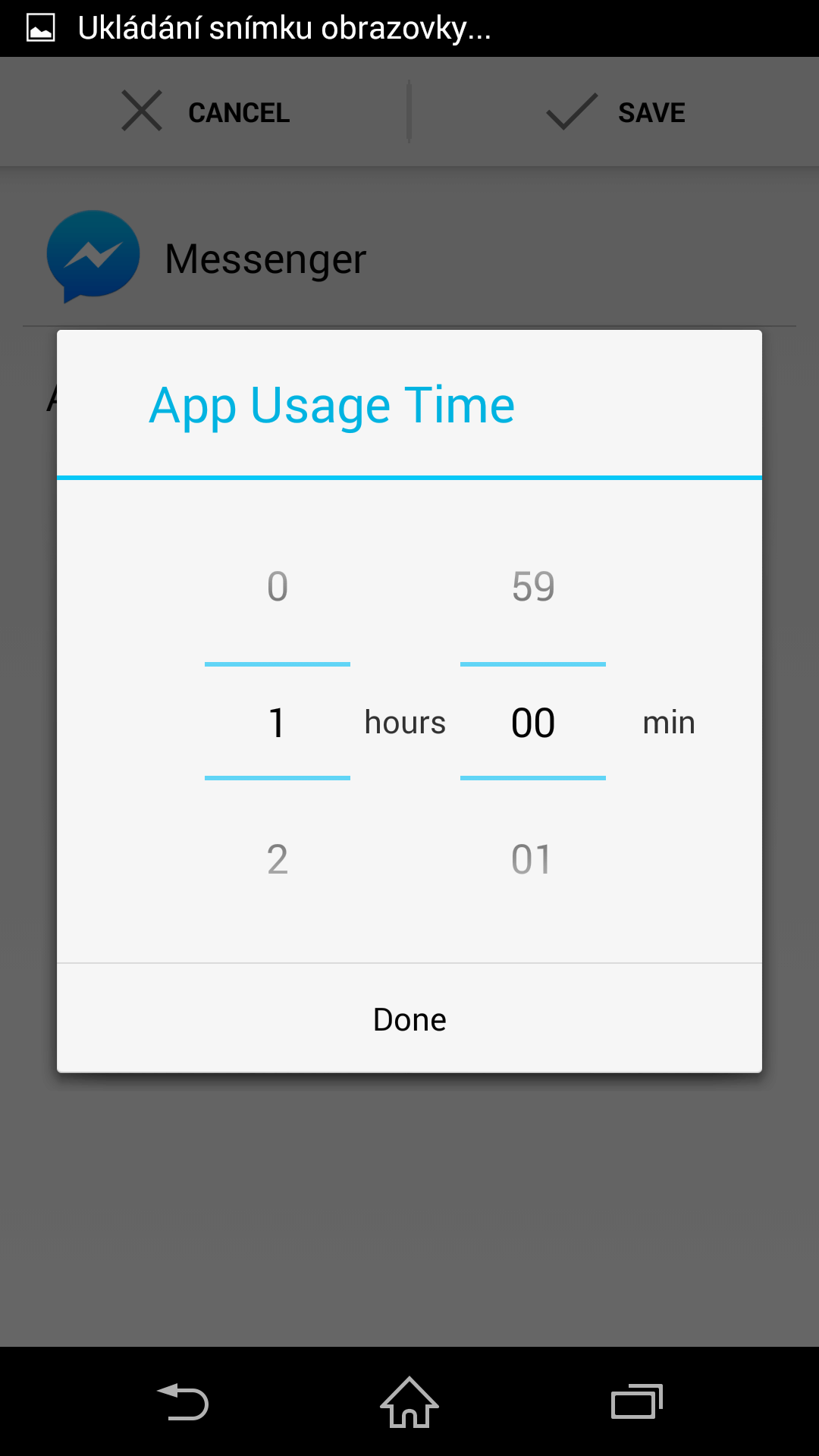
Task: Tap the current minutes value 00
Action: coord(533,722)
